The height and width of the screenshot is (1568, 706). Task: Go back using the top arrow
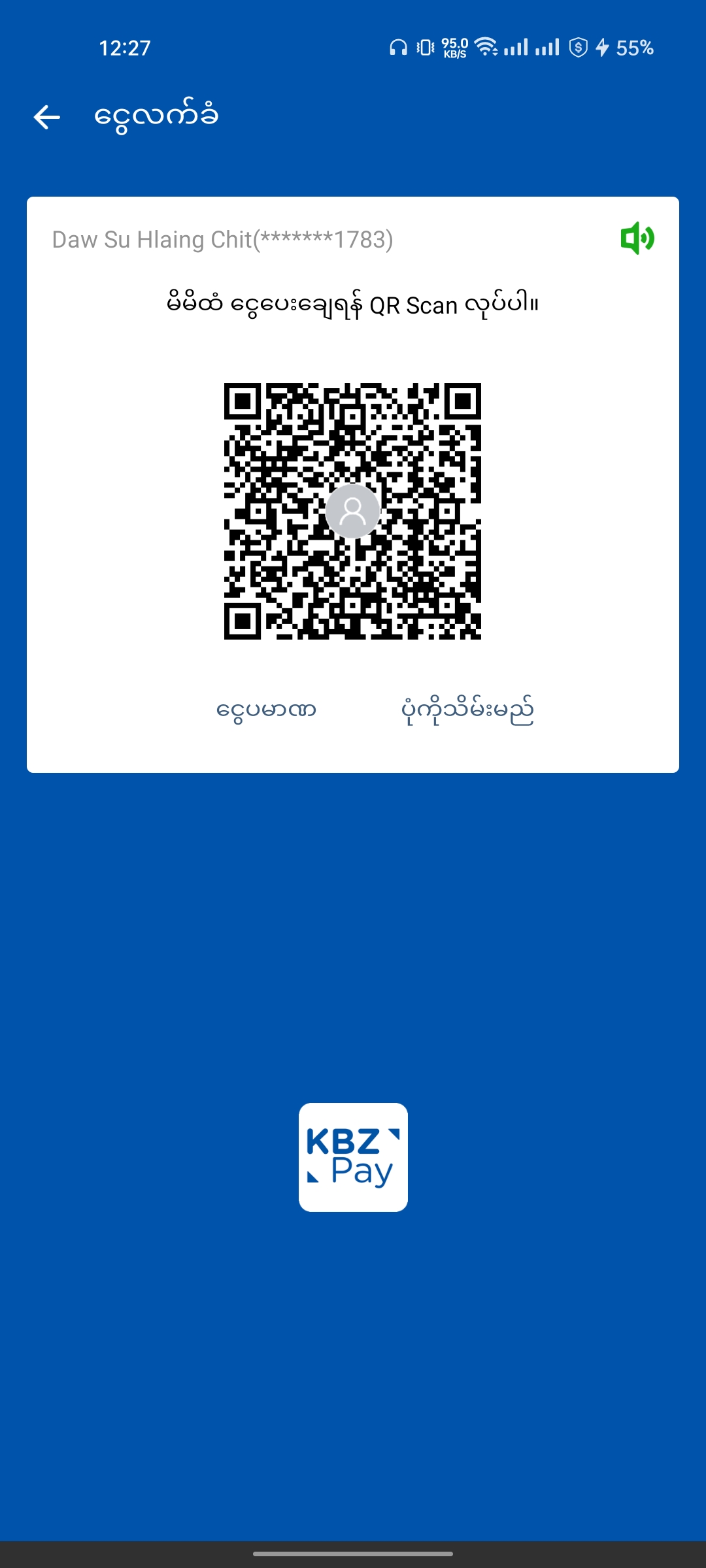click(46, 118)
